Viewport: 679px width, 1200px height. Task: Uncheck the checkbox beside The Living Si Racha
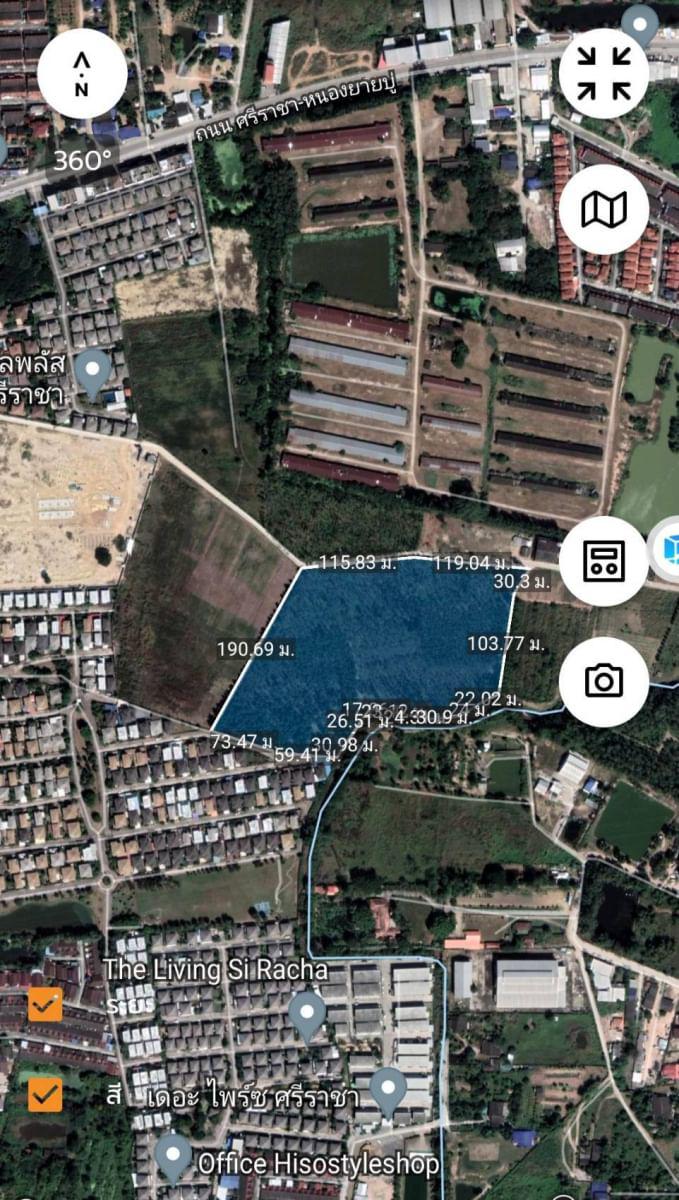pos(45,1004)
